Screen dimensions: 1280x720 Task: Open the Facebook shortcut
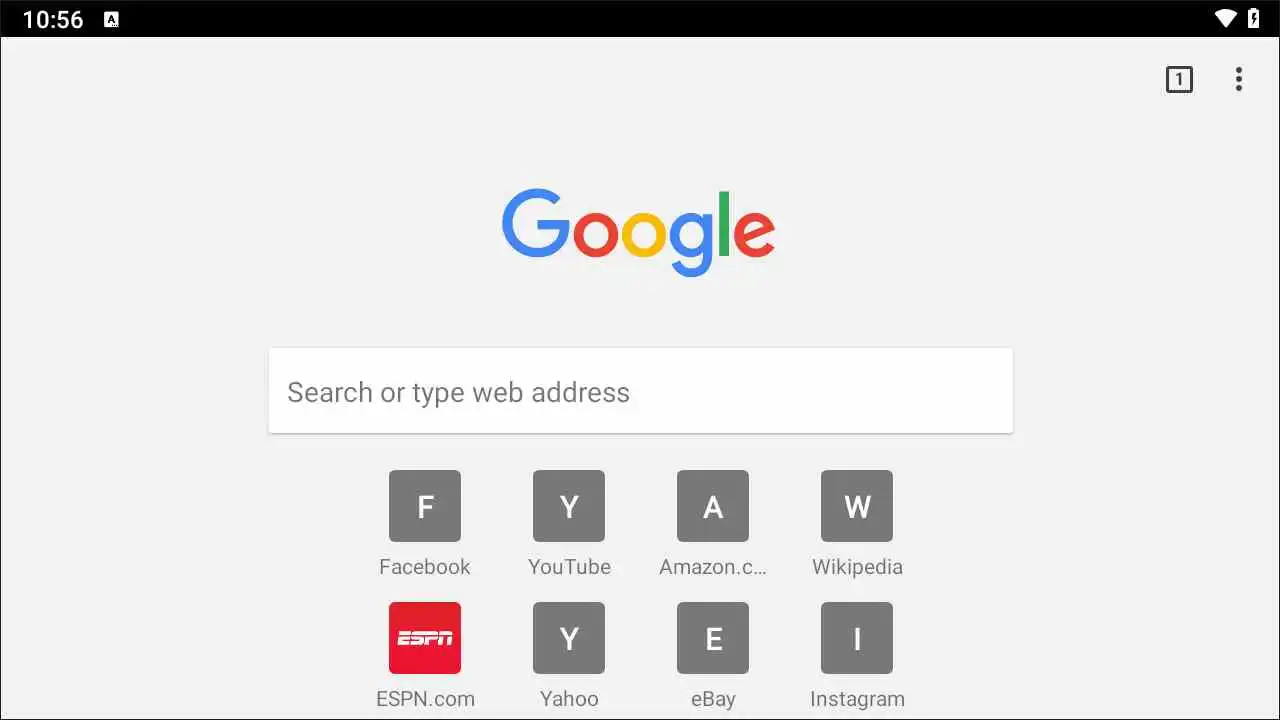click(x=425, y=507)
